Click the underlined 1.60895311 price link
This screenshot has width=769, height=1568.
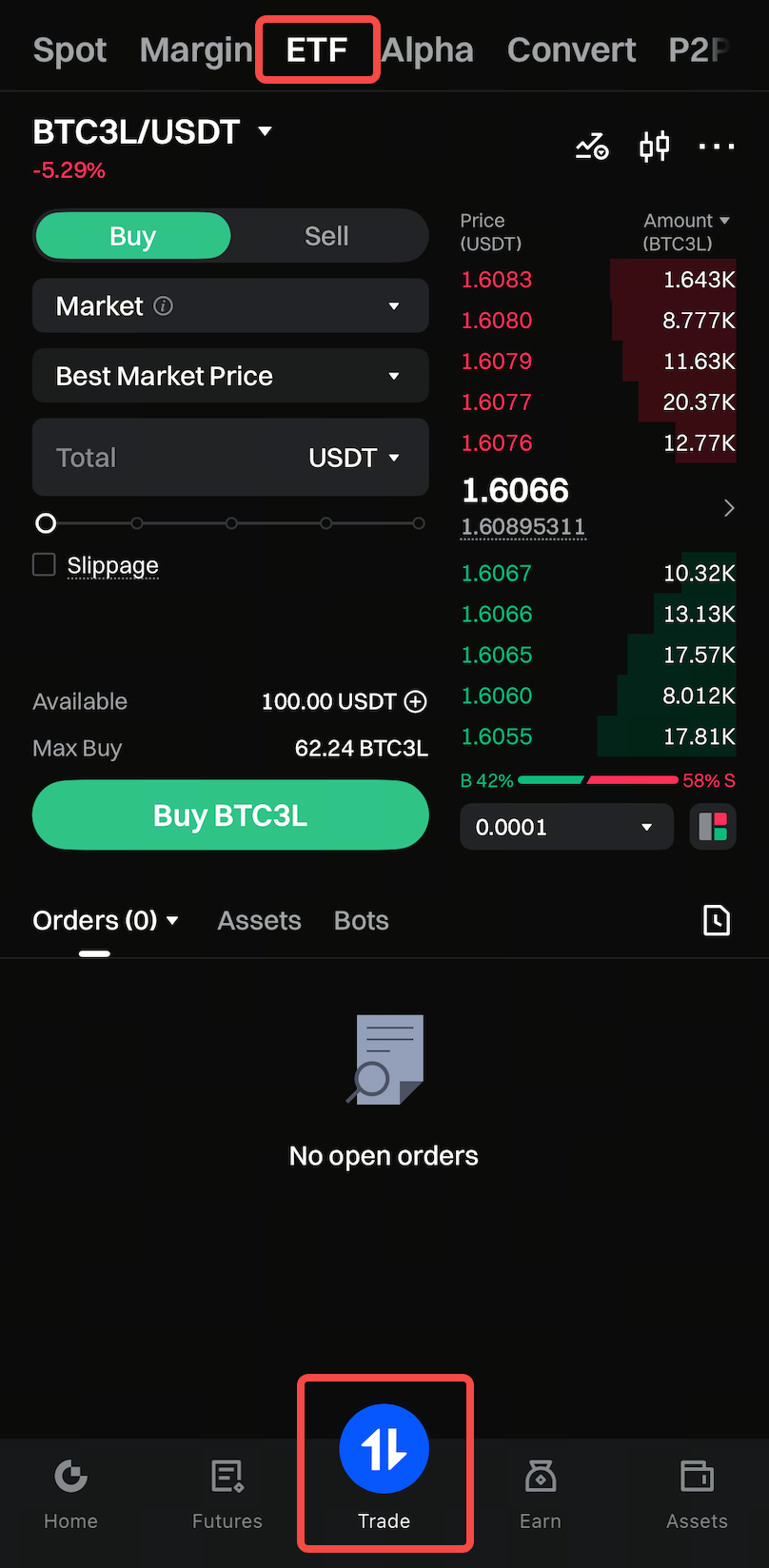pos(523,526)
